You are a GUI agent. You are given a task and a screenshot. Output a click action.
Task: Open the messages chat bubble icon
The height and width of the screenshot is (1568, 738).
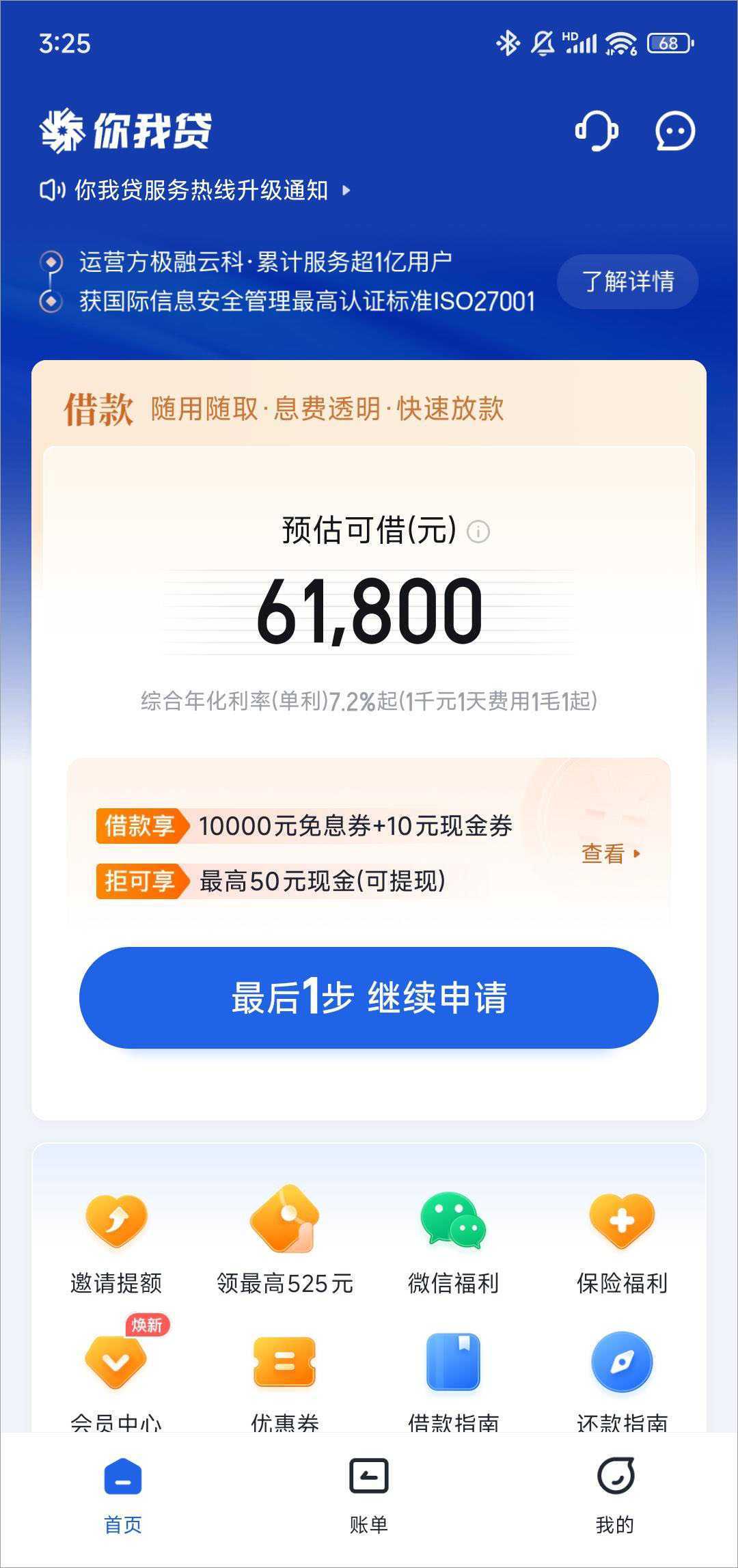[675, 130]
